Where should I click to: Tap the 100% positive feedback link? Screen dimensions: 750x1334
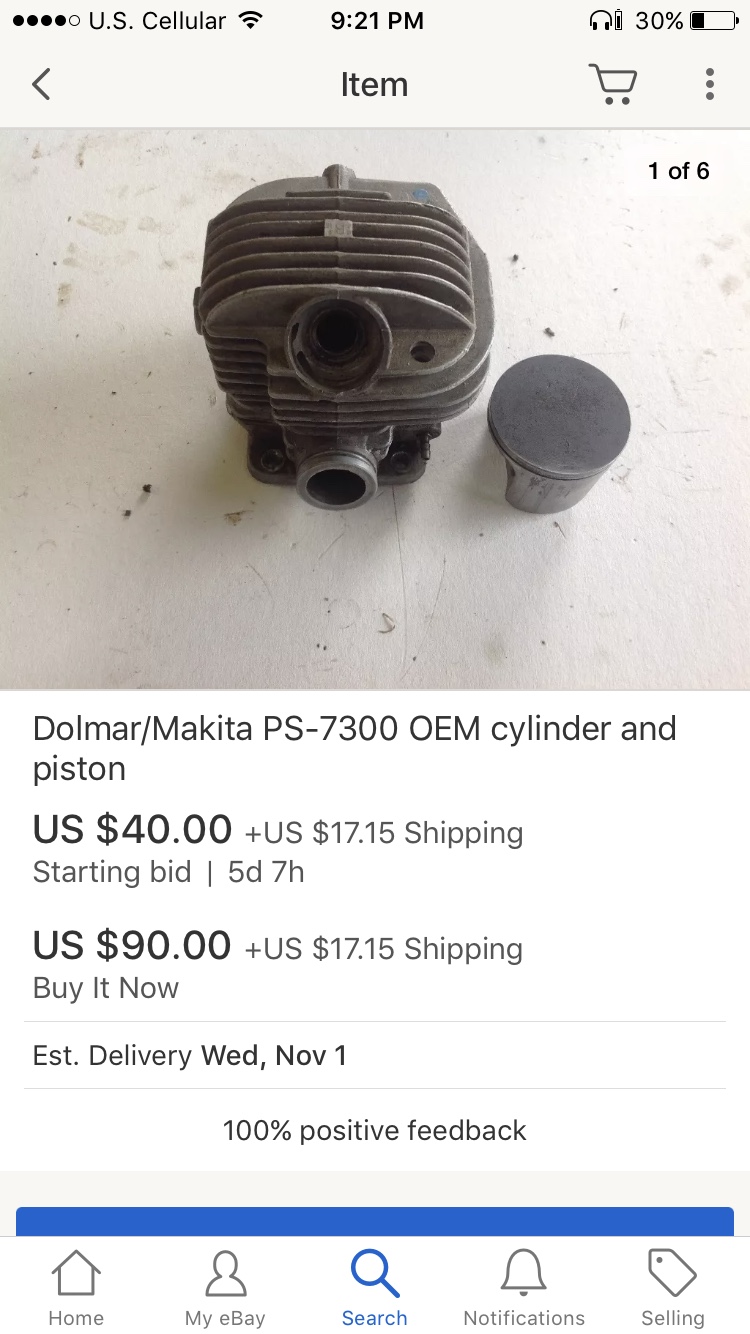[x=374, y=1130]
